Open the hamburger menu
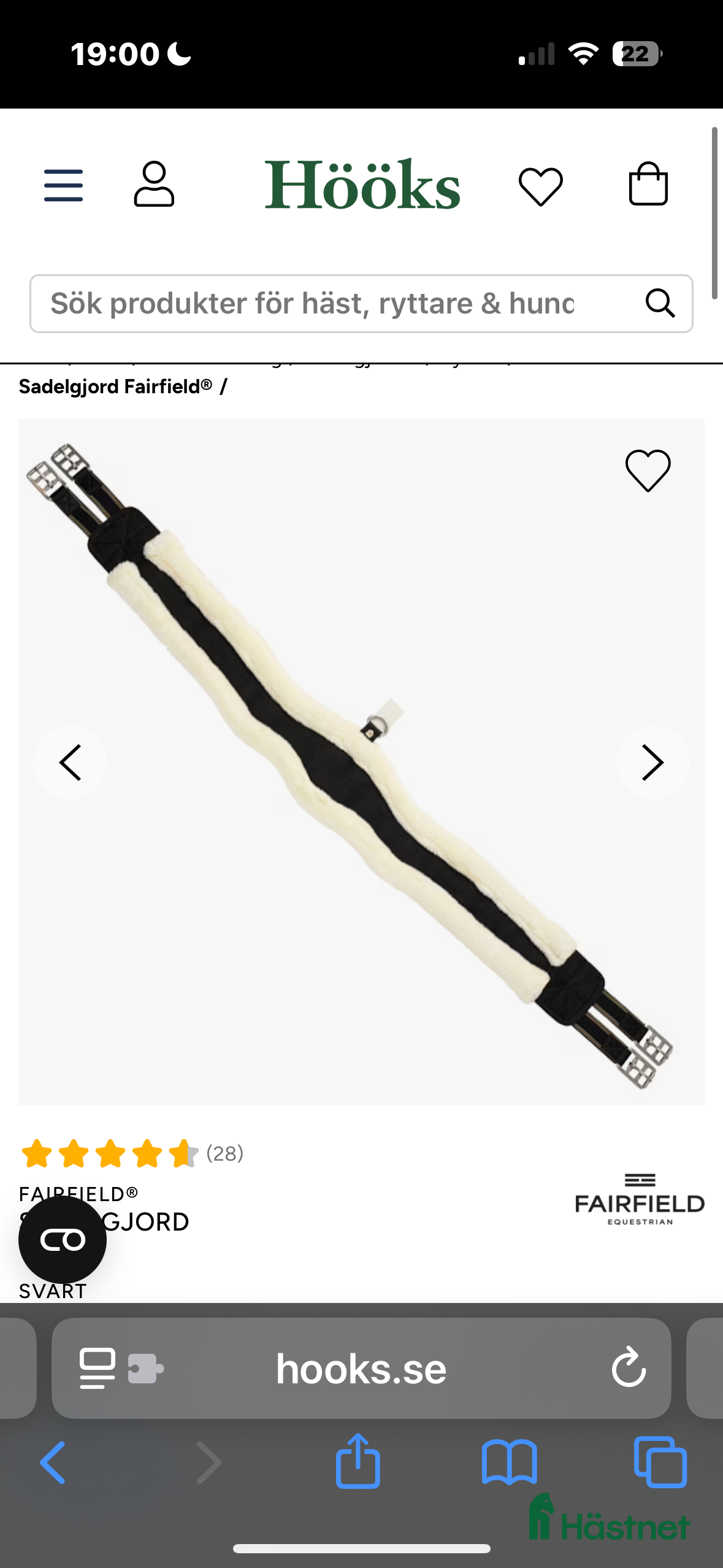The height and width of the screenshot is (1568, 723). pyautogui.click(x=63, y=185)
